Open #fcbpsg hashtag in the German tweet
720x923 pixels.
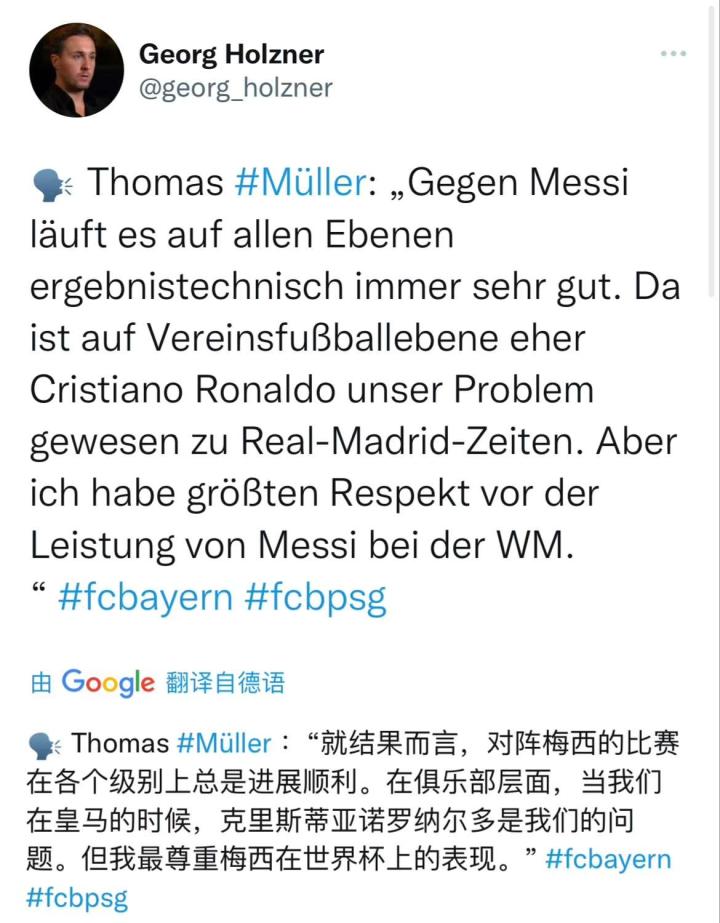tap(314, 598)
